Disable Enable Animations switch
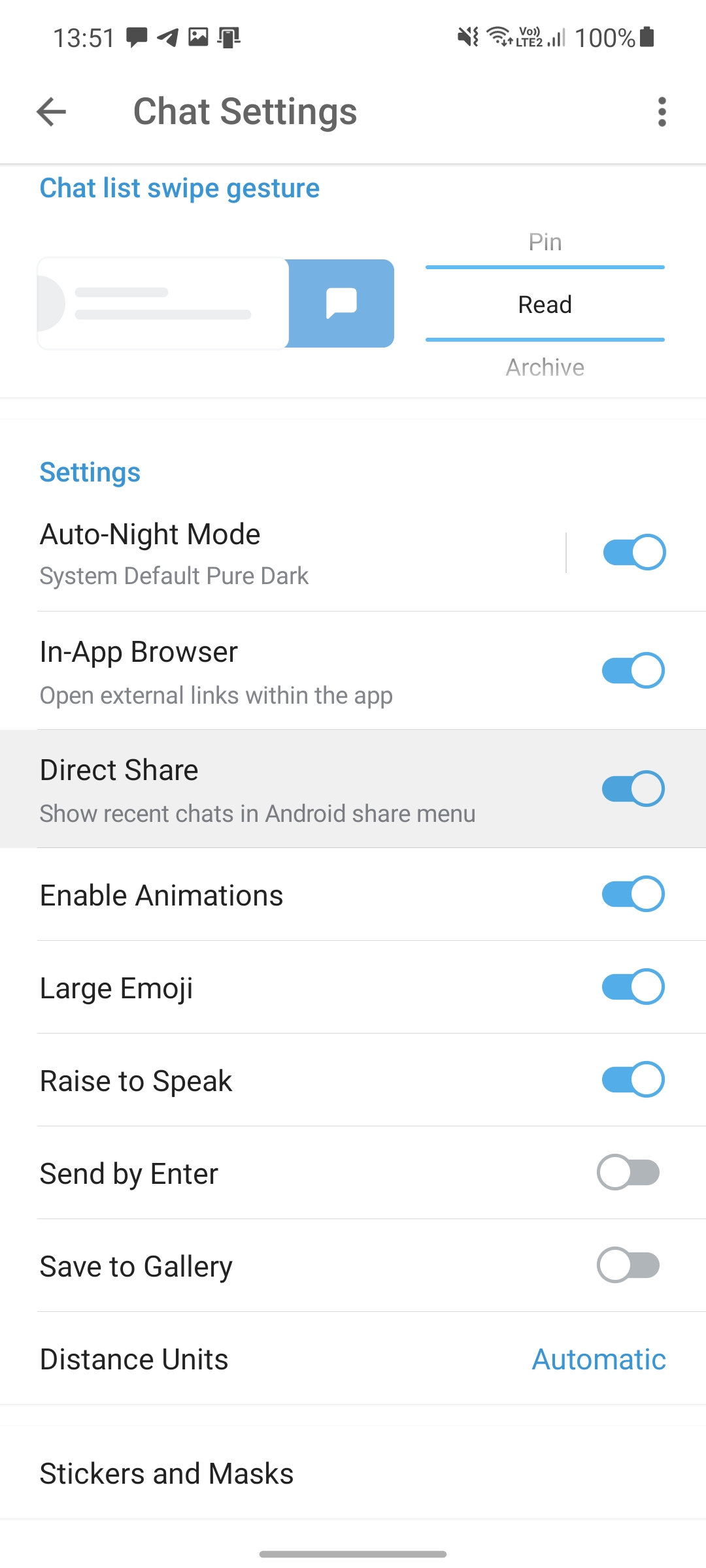The image size is (706, 1568). (x=632, y=894)
